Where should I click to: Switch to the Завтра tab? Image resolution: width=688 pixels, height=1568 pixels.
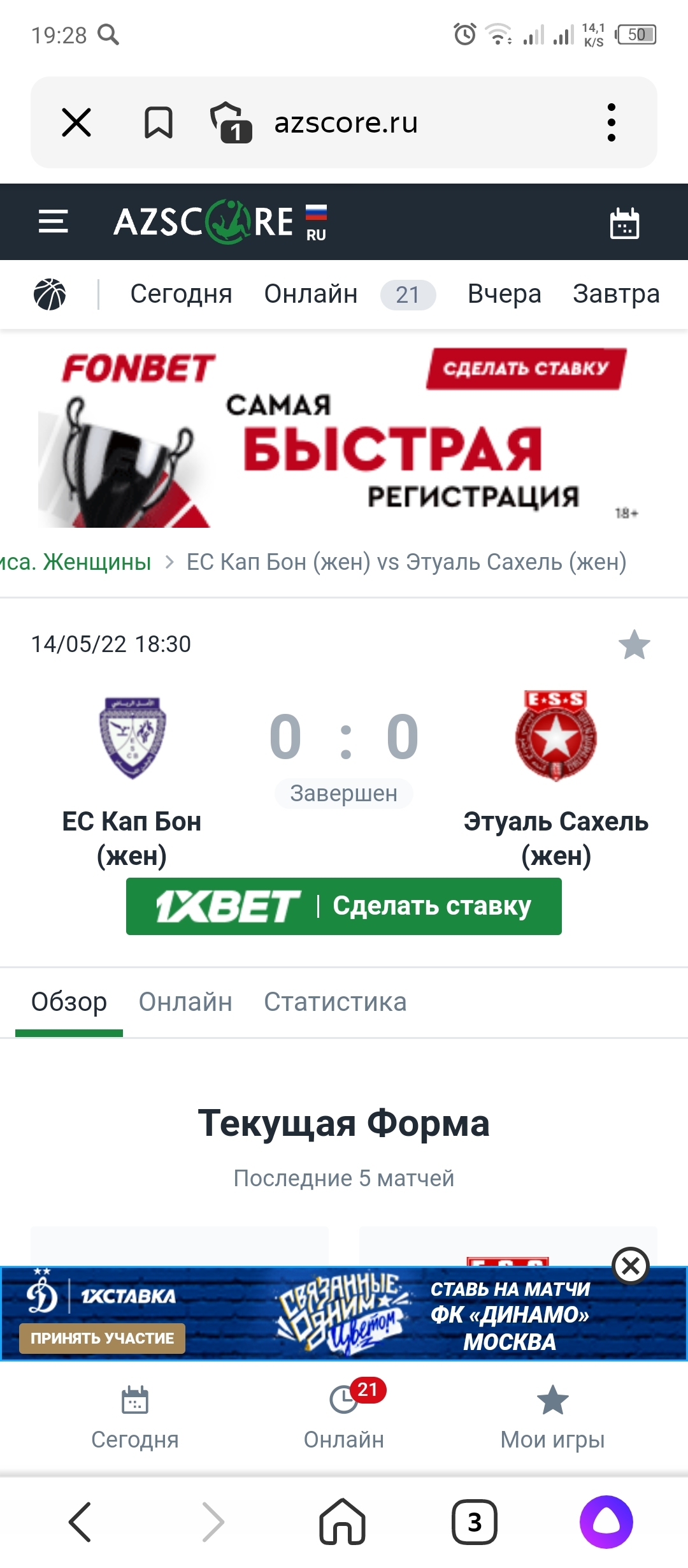tap(617, 294)
